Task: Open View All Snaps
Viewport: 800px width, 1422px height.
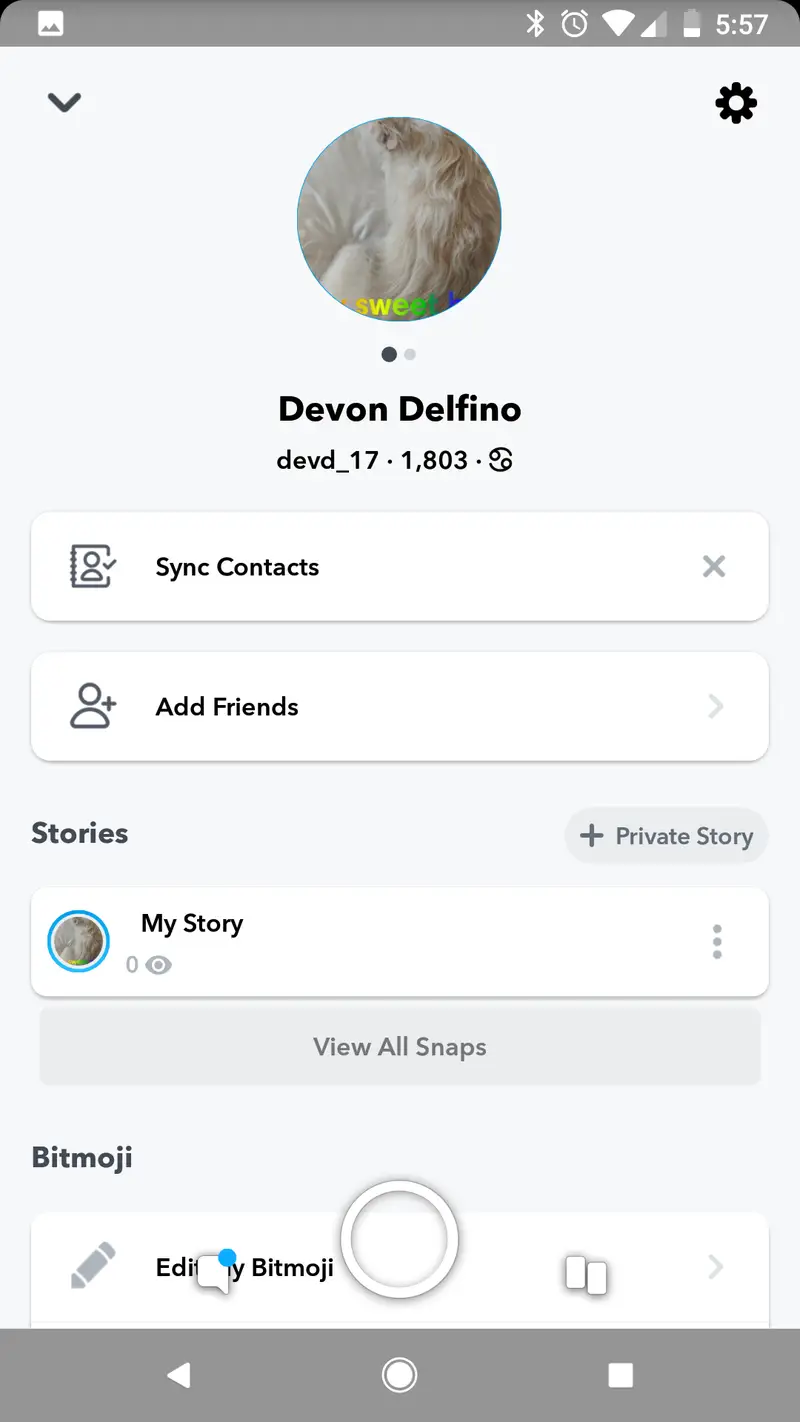Action: [400, 1046]
